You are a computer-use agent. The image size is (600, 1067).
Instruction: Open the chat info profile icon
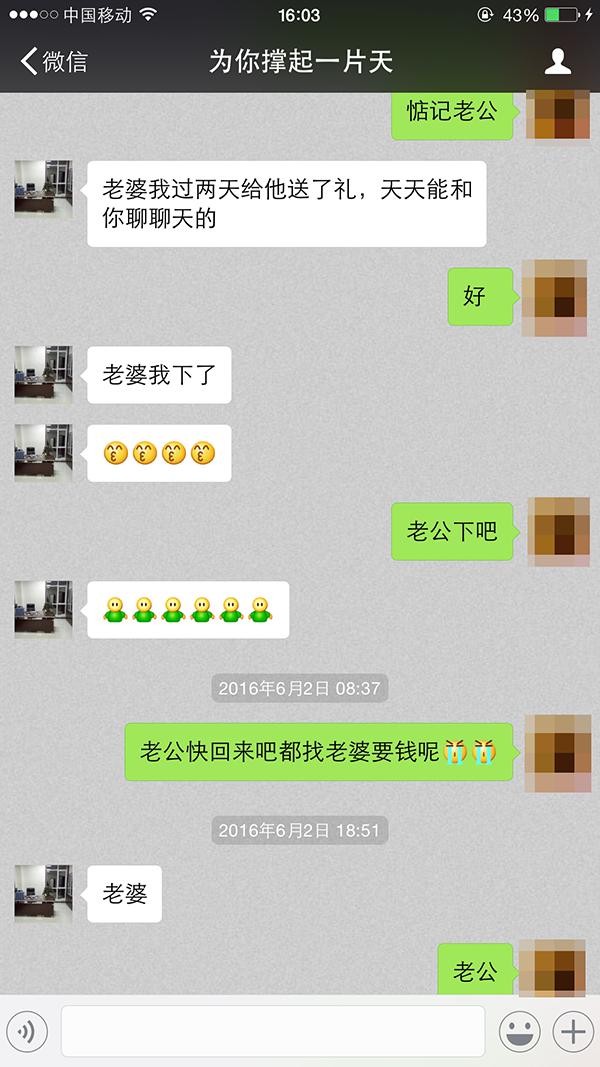click(x=557, y=62)
